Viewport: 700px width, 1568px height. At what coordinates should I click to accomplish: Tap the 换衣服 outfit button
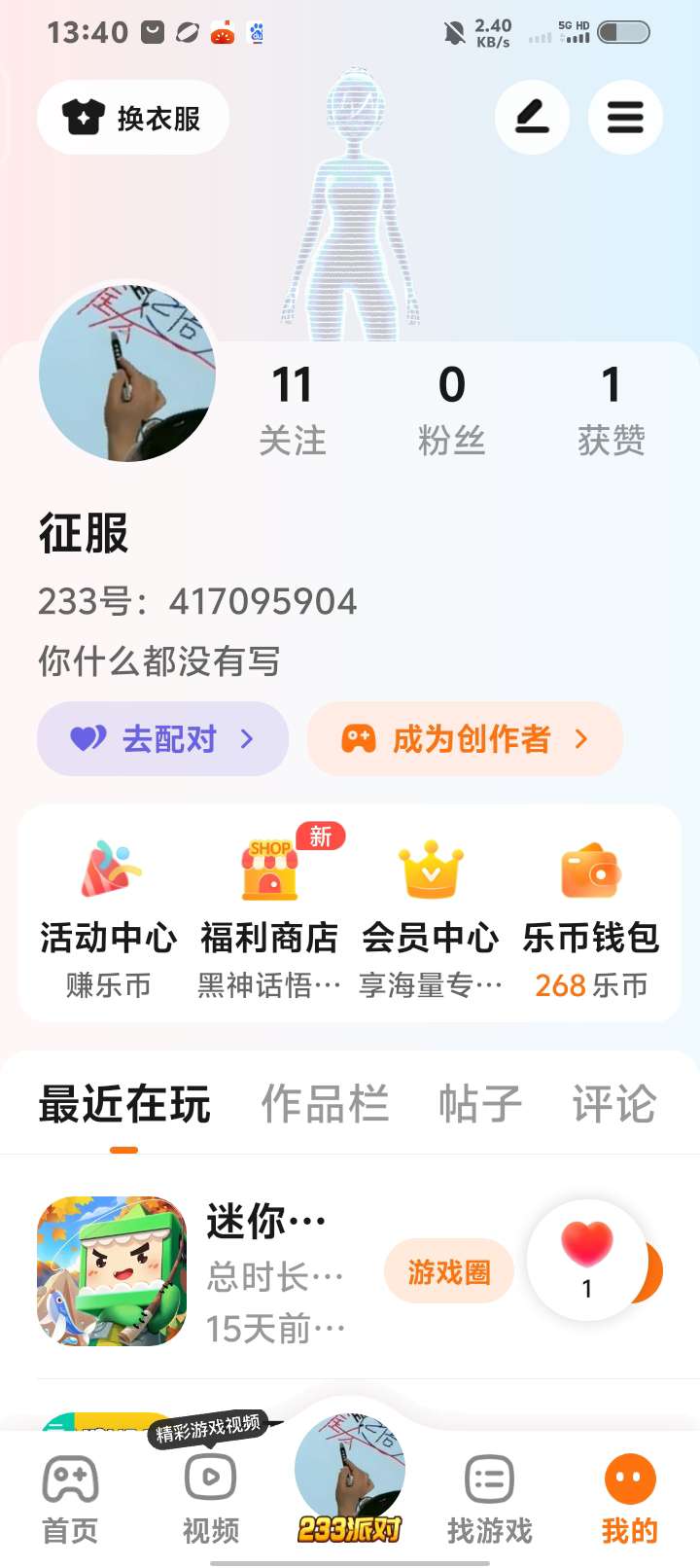tap(133, 118)
